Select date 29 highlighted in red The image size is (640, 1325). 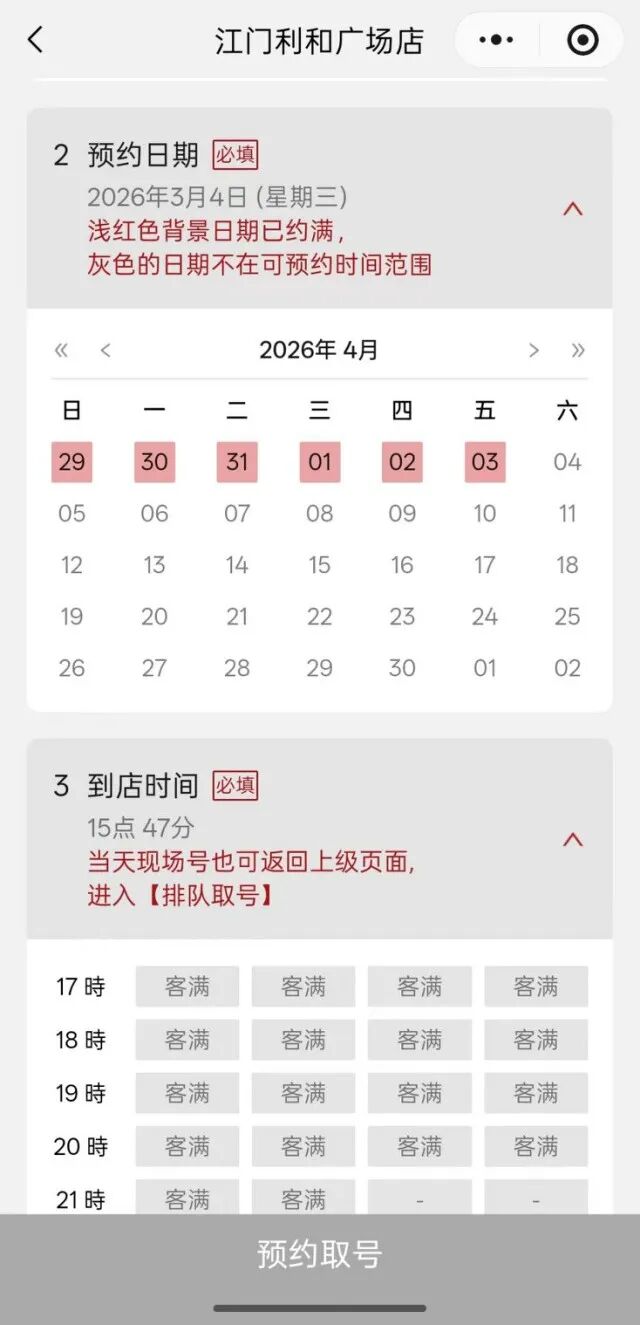coord(72,462)
